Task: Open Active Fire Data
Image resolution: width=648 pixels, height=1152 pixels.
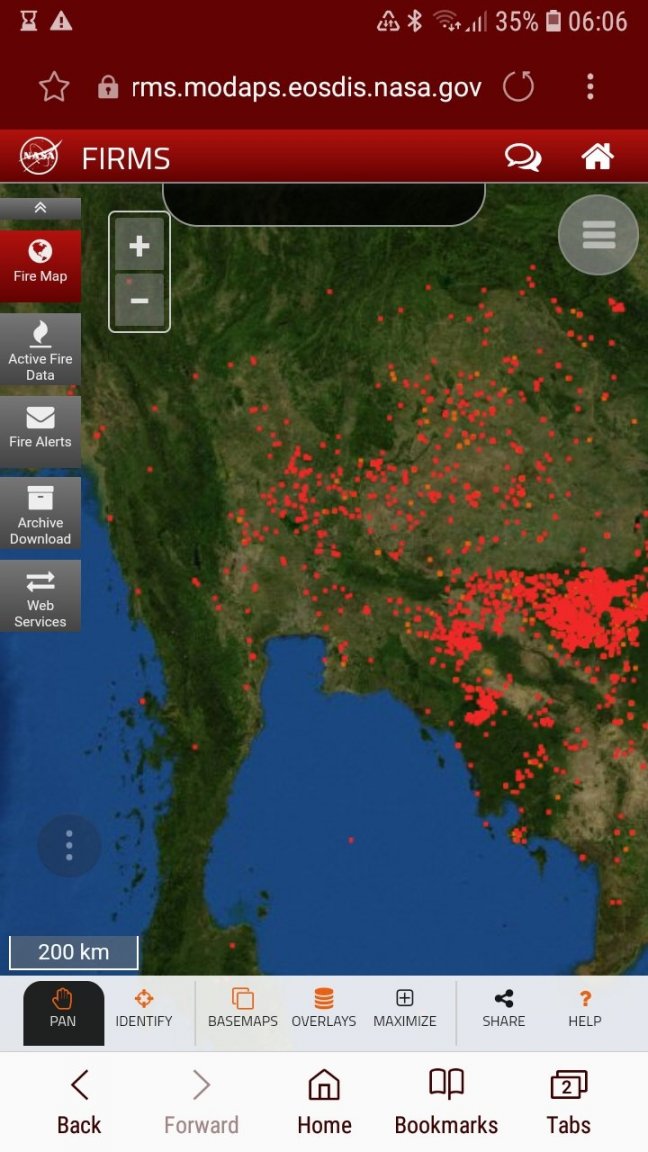Action: [x=40, y=350]
